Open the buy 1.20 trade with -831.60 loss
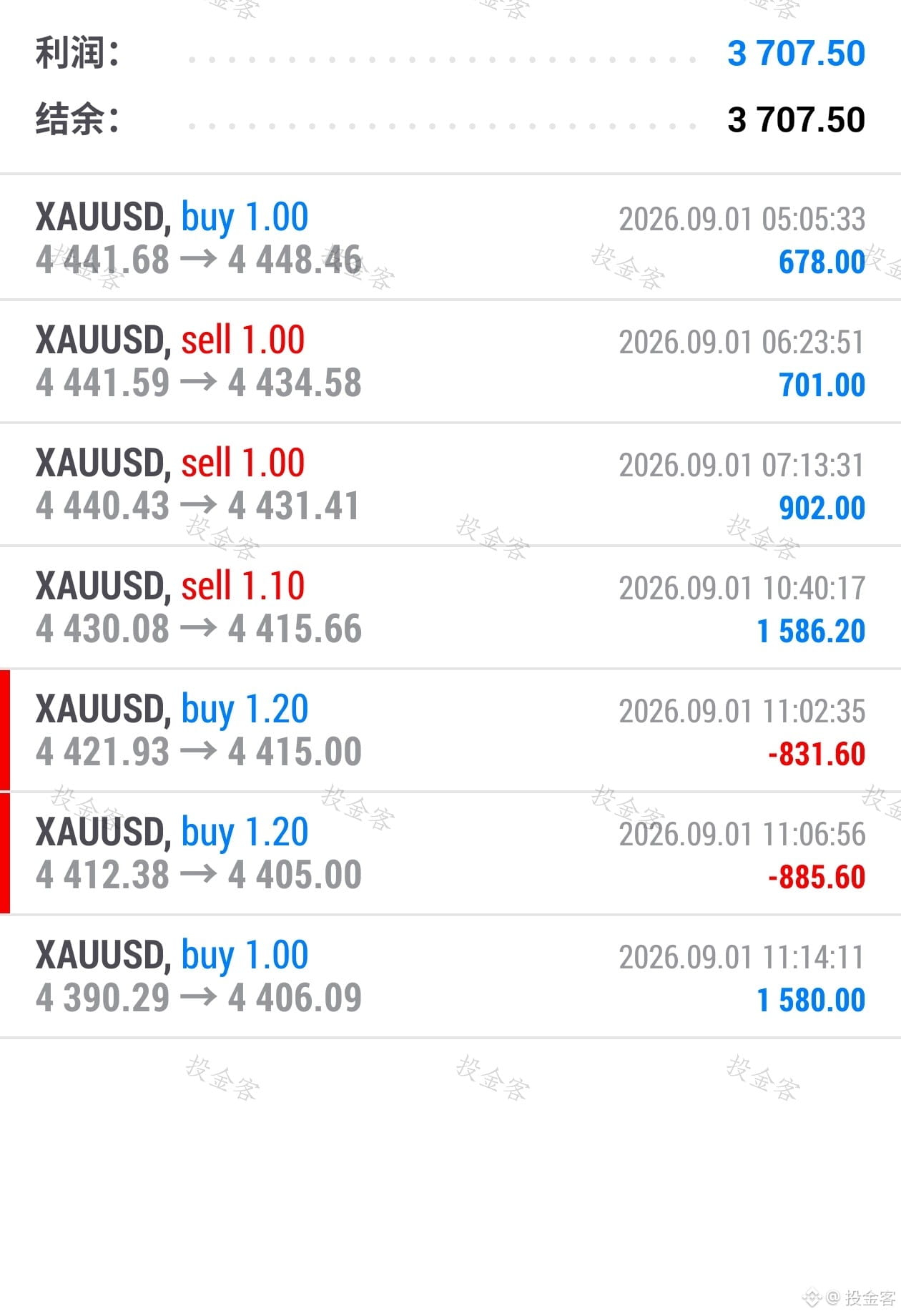901x1316 pixels. 450,730
